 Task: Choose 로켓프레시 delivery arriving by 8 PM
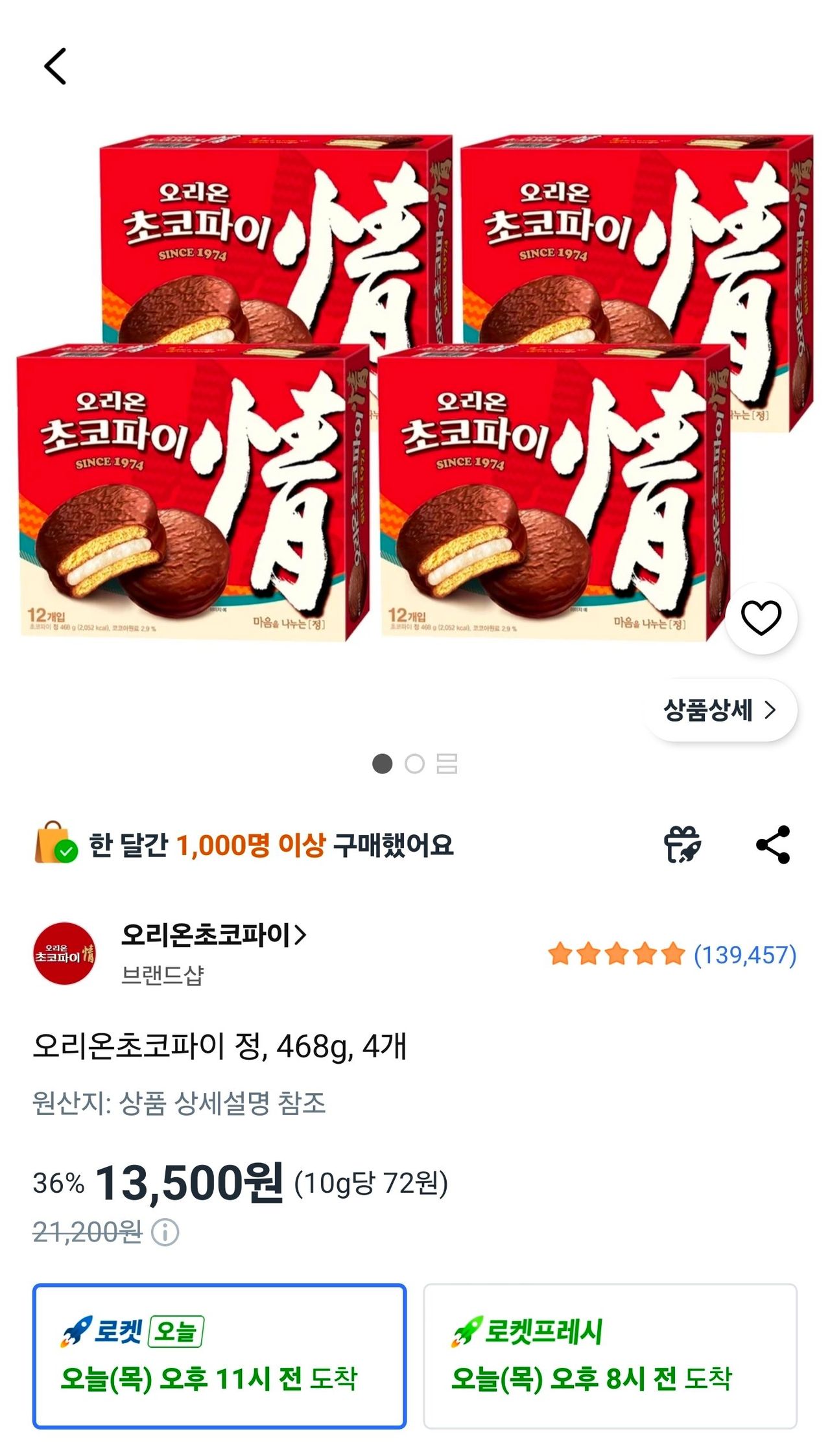(x=610, y=1356)
